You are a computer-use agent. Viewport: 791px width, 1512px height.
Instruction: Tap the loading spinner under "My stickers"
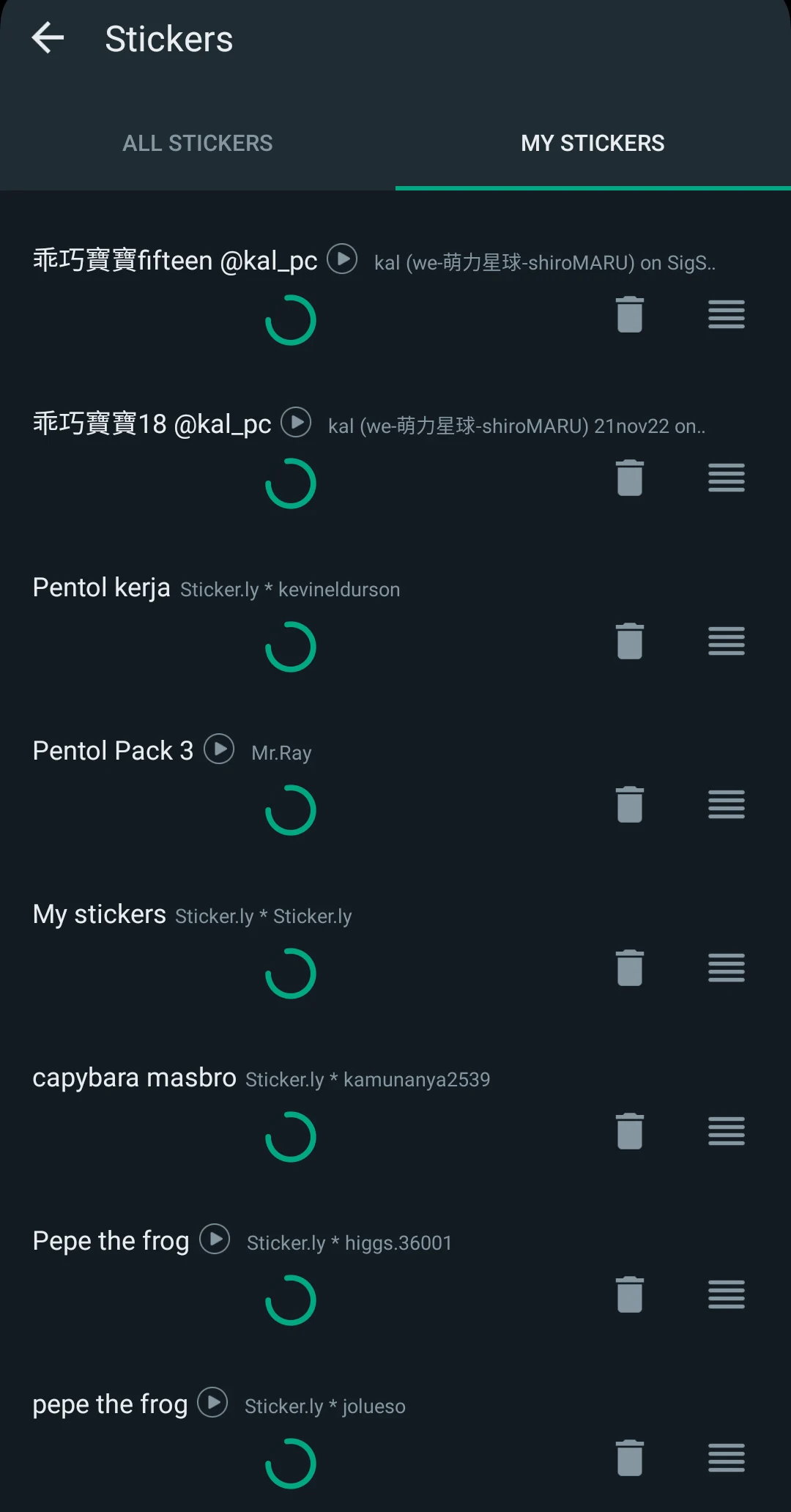pos(291,972)
